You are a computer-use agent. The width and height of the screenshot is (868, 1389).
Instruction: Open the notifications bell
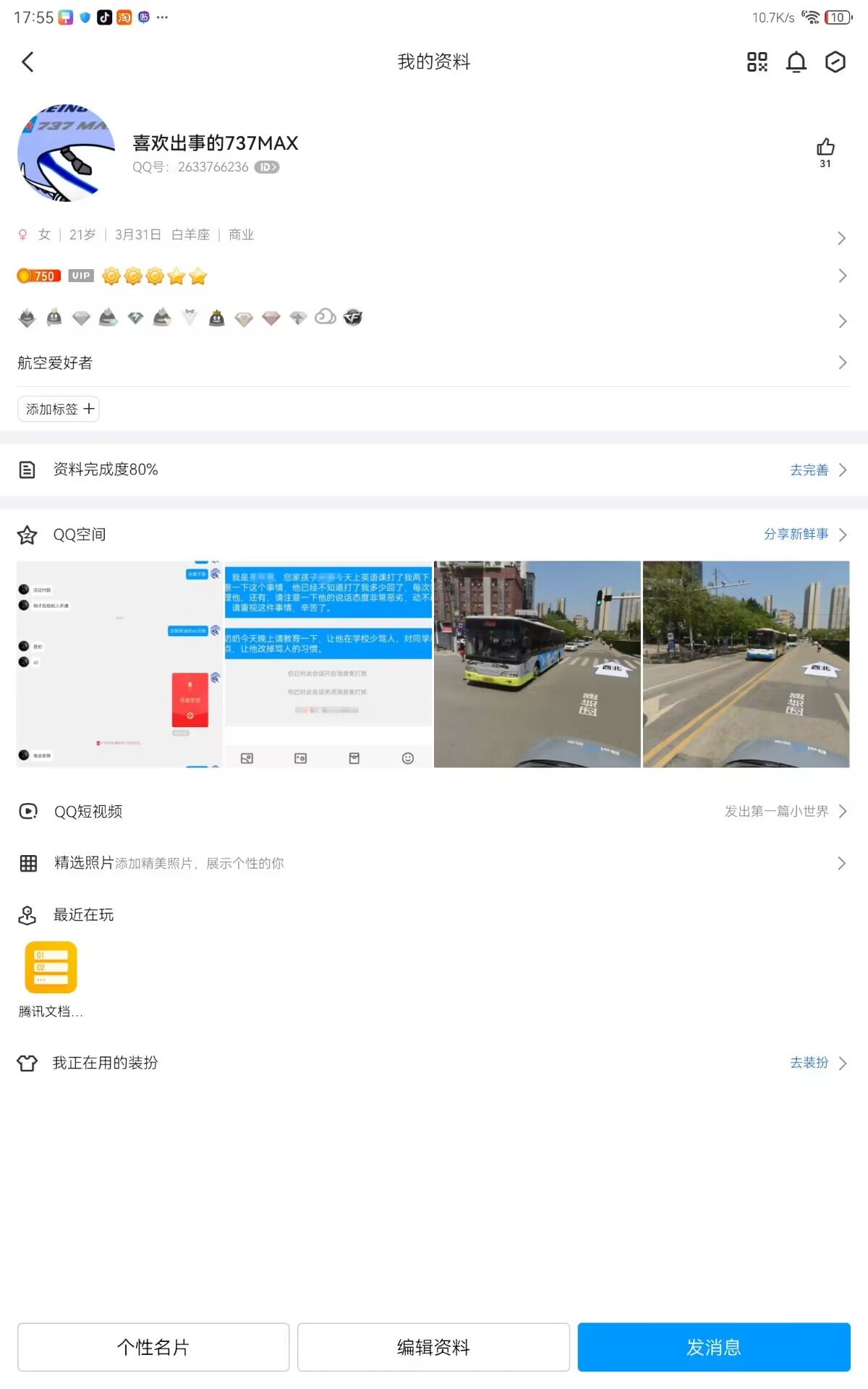pyautogui.click(x=796, y=62)
